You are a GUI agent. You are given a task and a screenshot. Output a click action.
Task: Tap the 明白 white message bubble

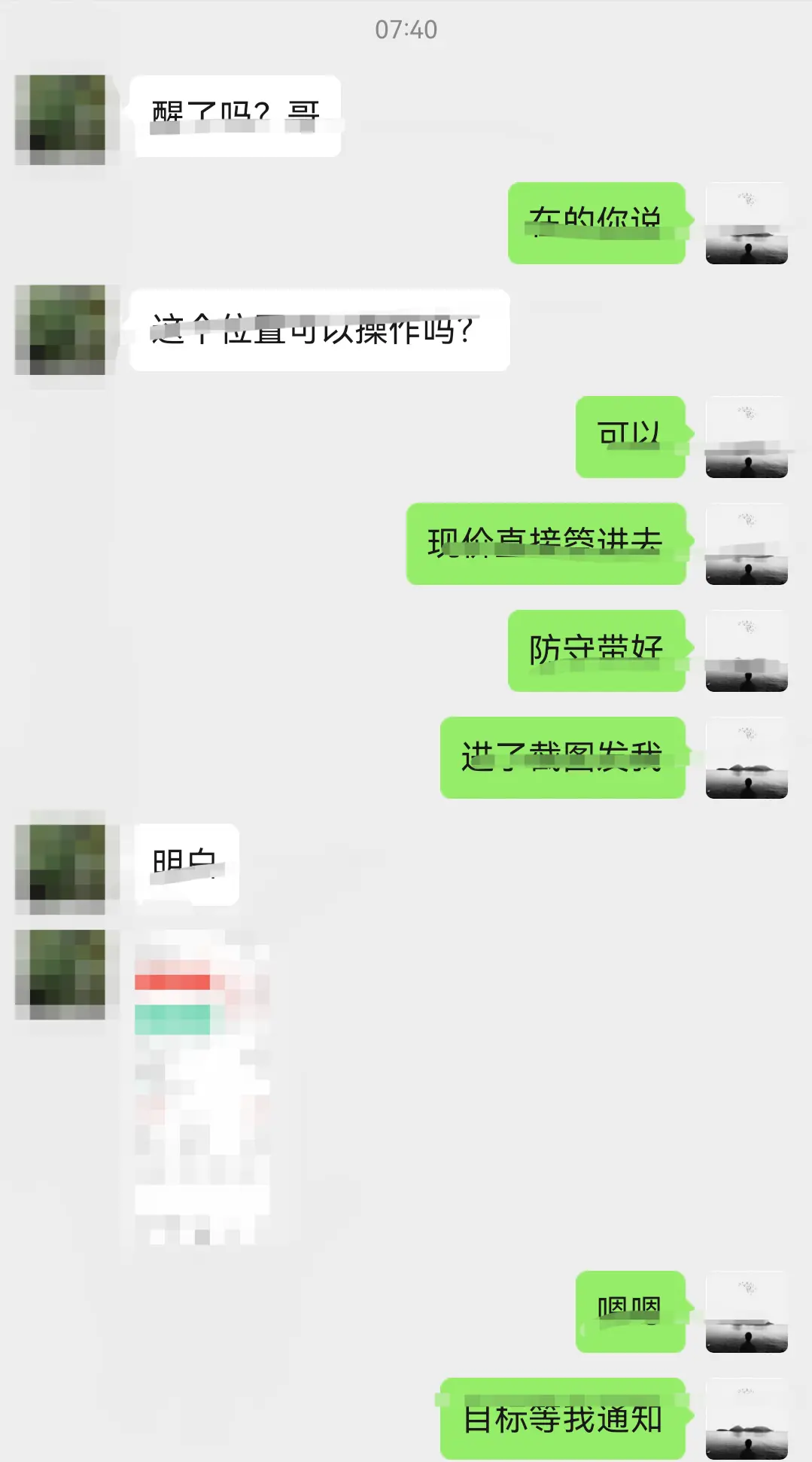point(184,864)
